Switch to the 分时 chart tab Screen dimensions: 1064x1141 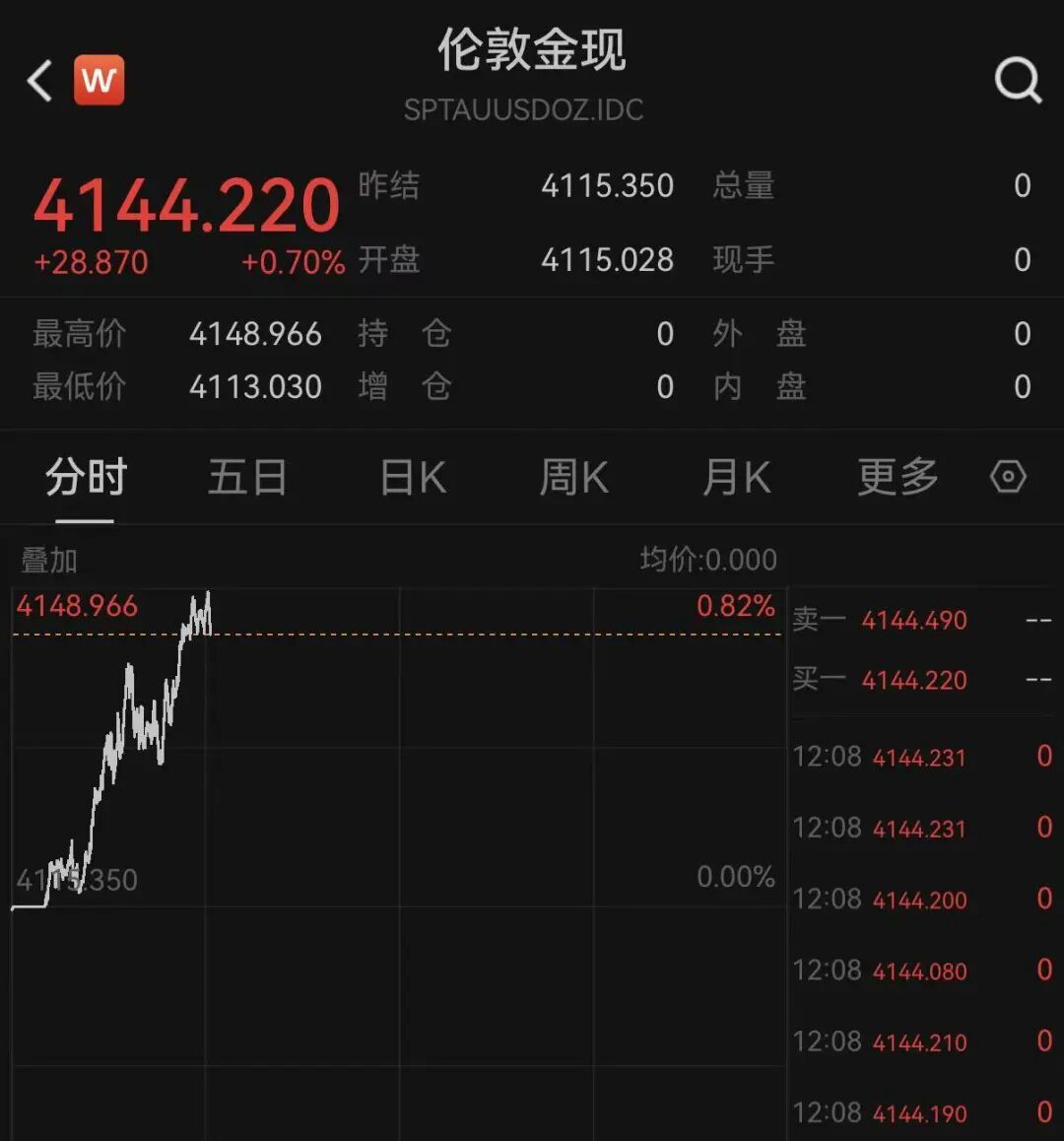tap(86, 478)
